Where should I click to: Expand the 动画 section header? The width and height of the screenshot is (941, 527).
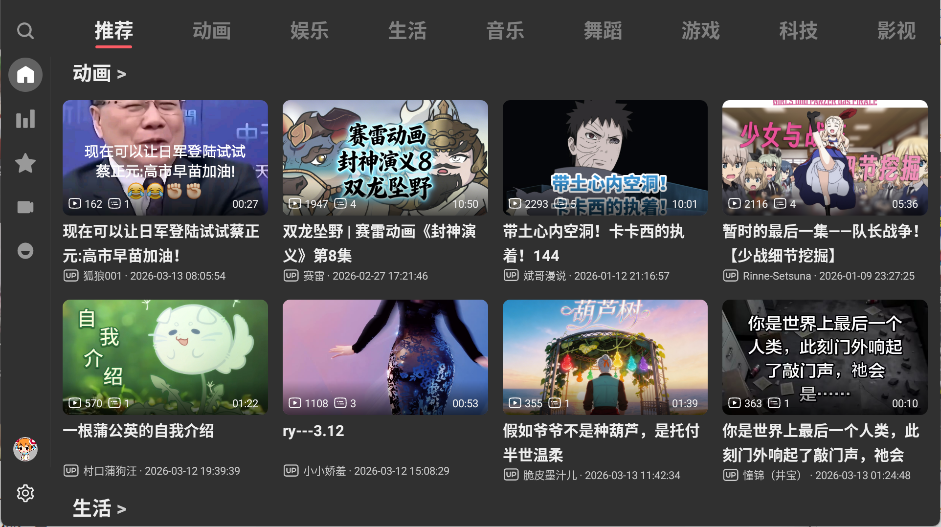(x=99, y=74)
